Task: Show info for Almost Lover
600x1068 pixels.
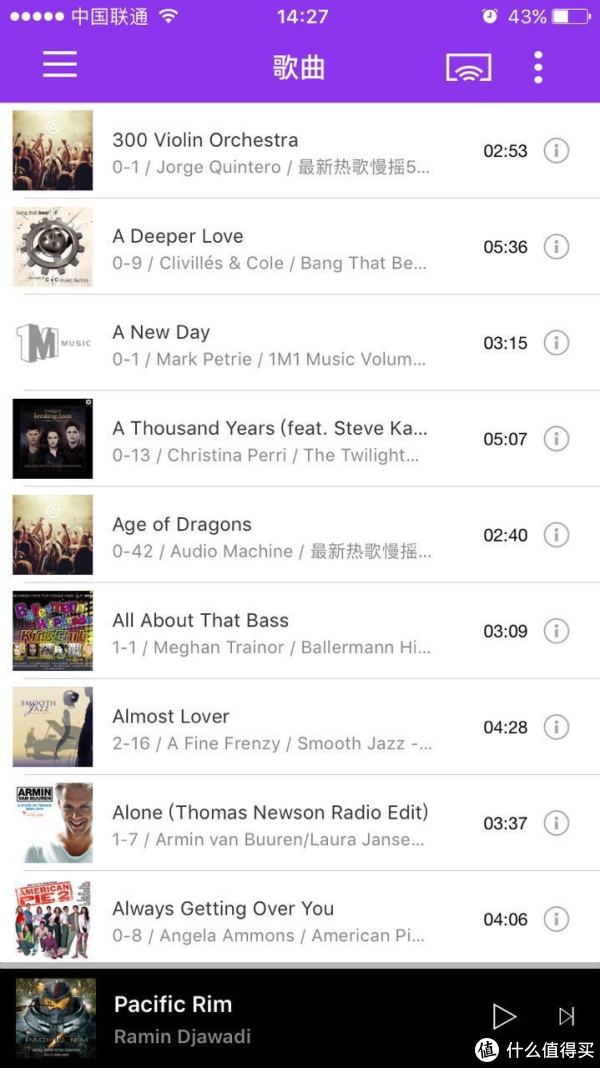Action: (556, 727)
